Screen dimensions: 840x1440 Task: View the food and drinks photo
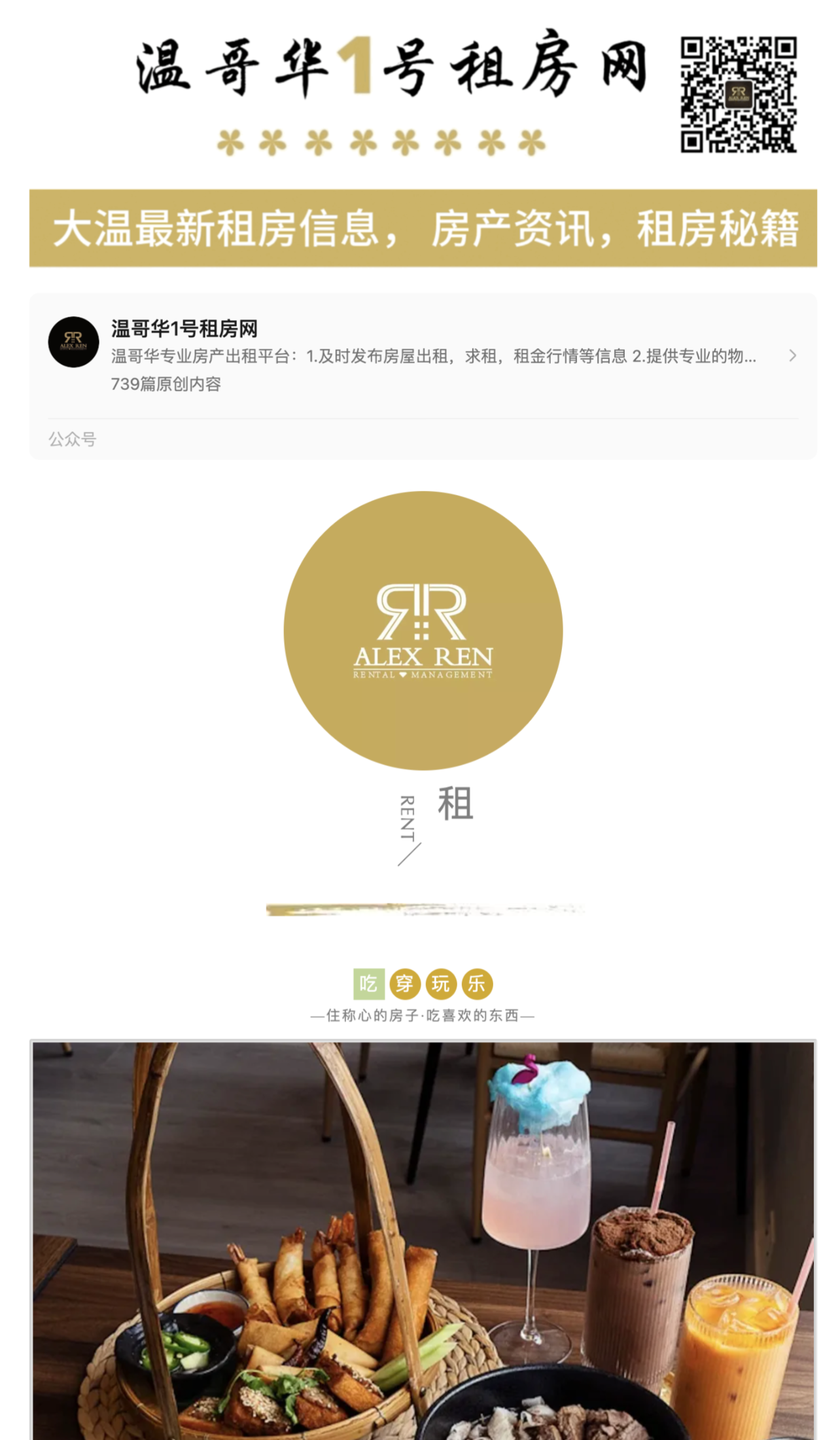click(x=423, y=1240)
